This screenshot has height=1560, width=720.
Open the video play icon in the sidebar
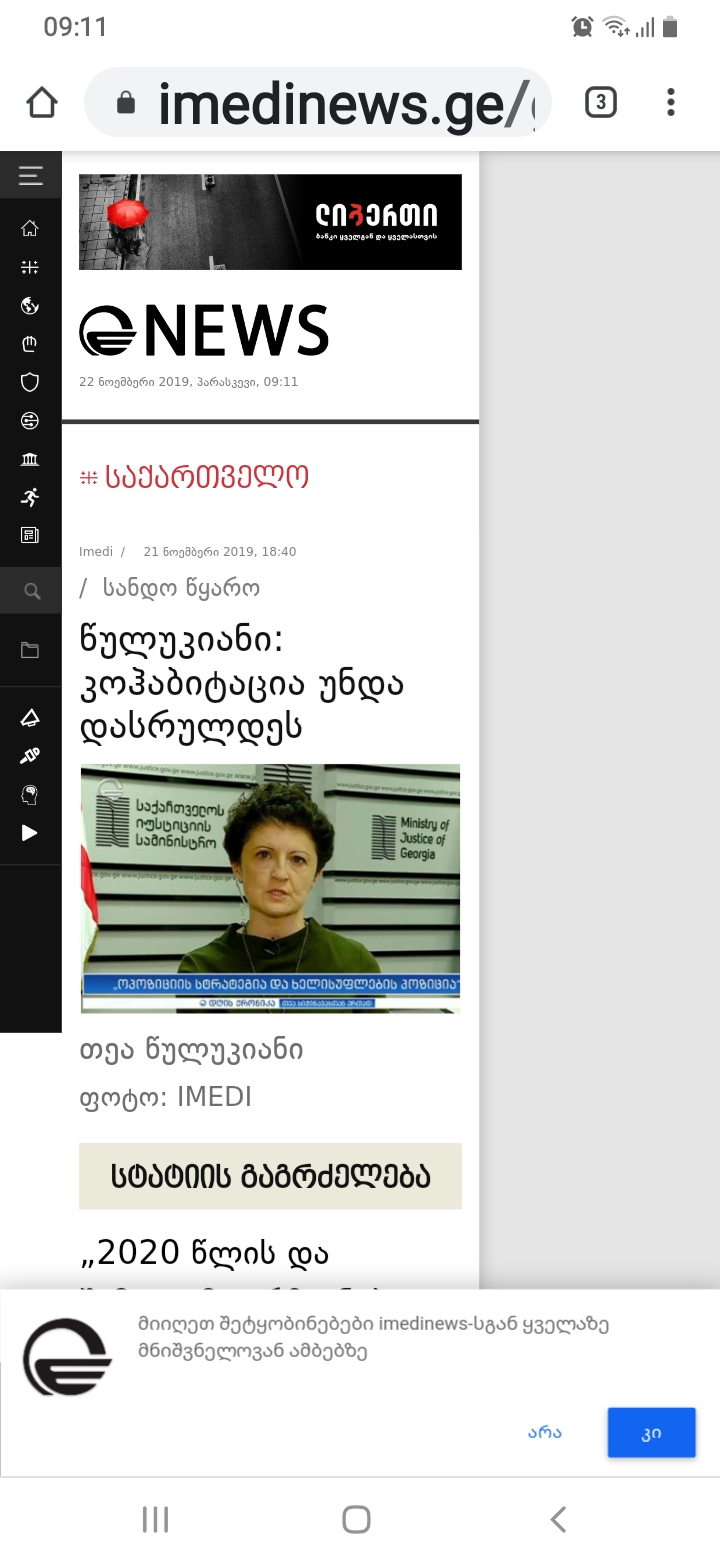point(30,833)
